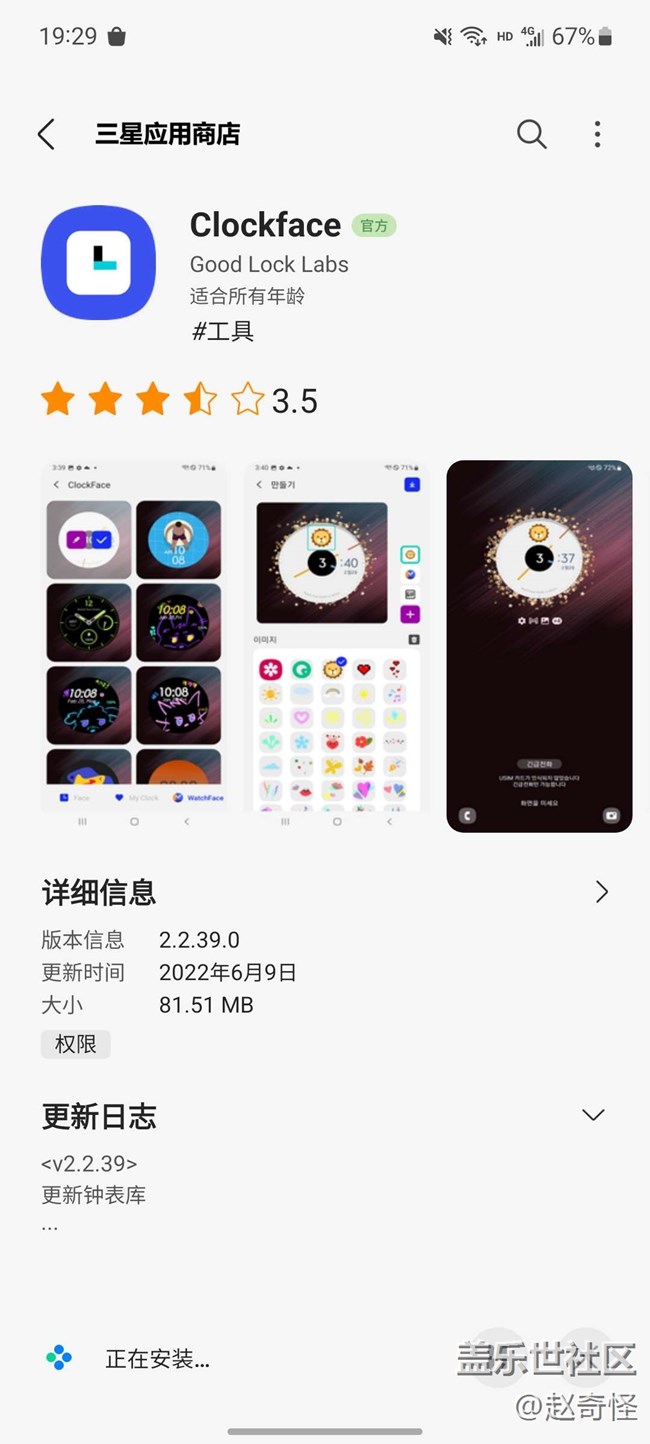
Task: Open 详细信息 details page arrow
Action: [x=601, y=892]
